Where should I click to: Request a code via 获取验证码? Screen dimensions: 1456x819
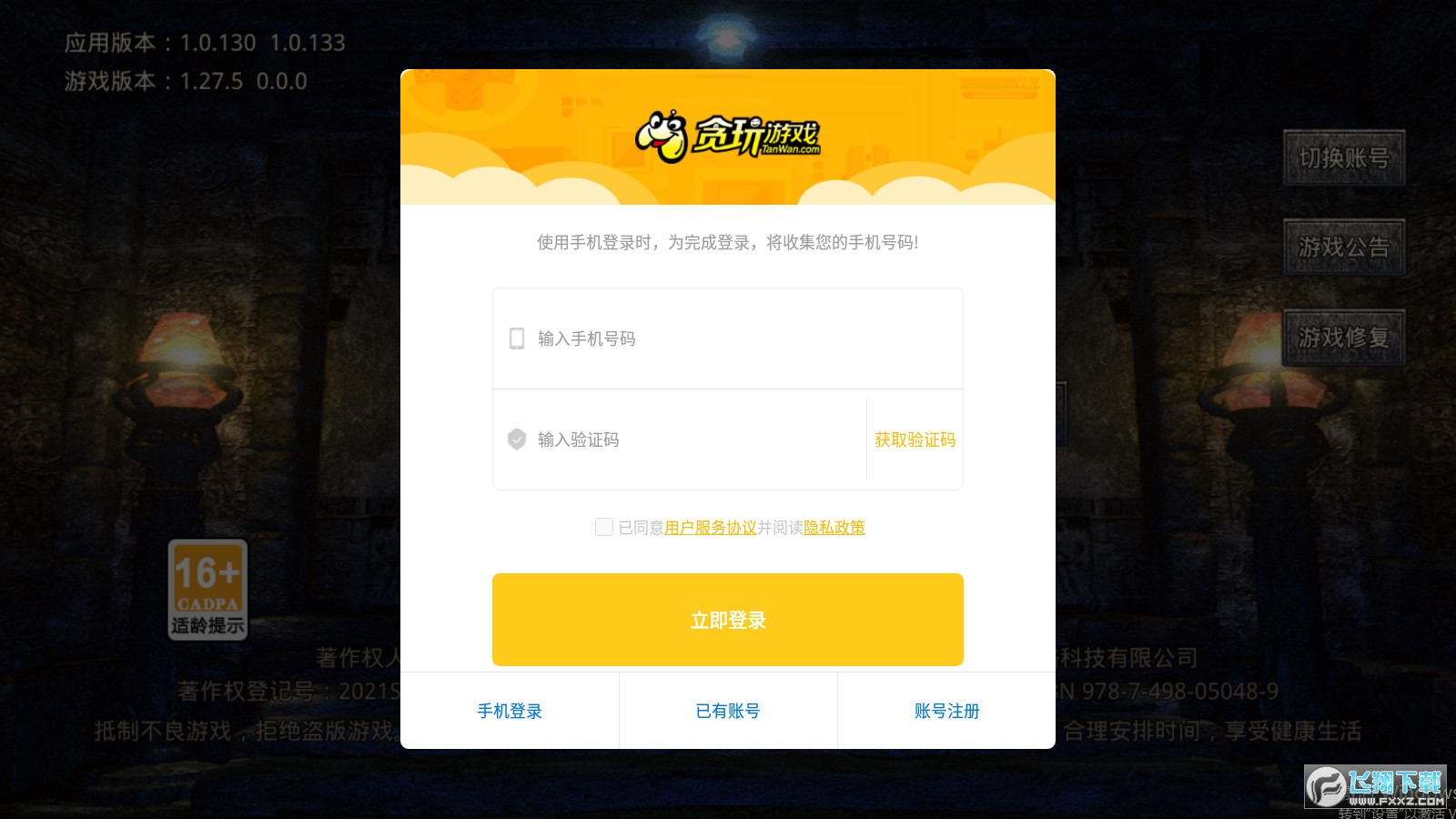pyautogui.click(x=915, y=440)
